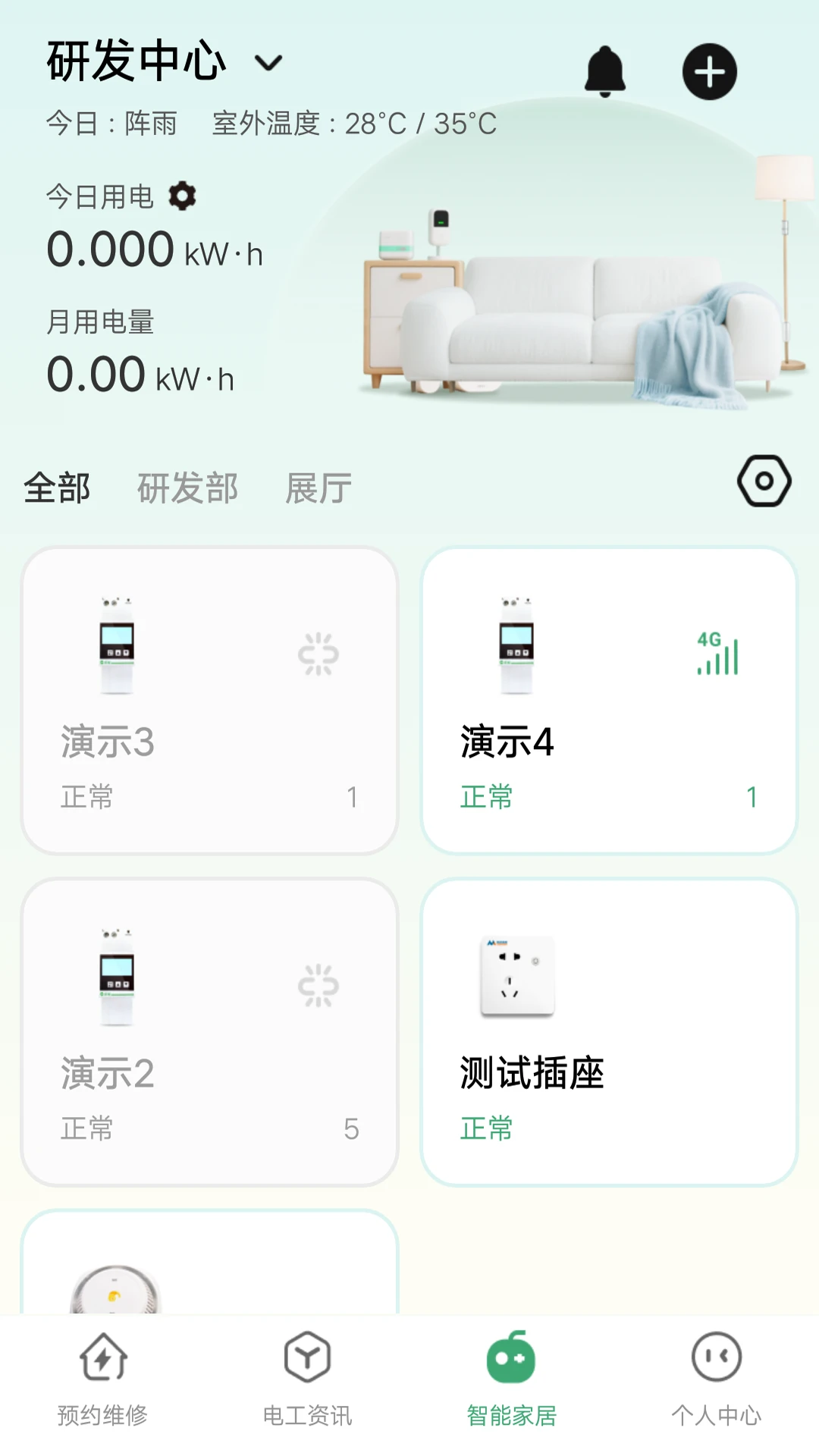819x1456 pixels.
Task: Open 今日用电 gear settings
Action: pyautogui.click(x=182, y=196)
